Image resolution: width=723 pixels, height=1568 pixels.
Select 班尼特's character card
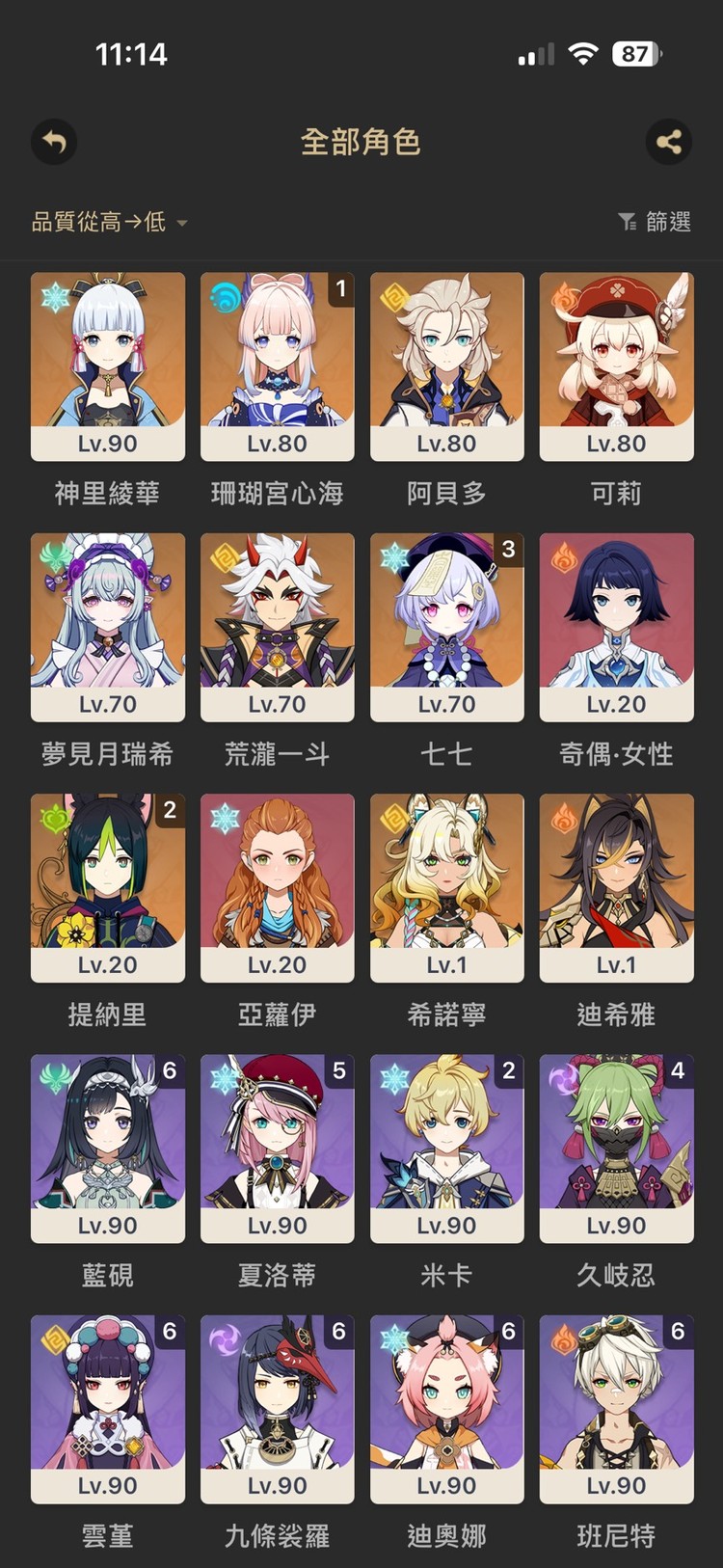tap(616, 1408)
